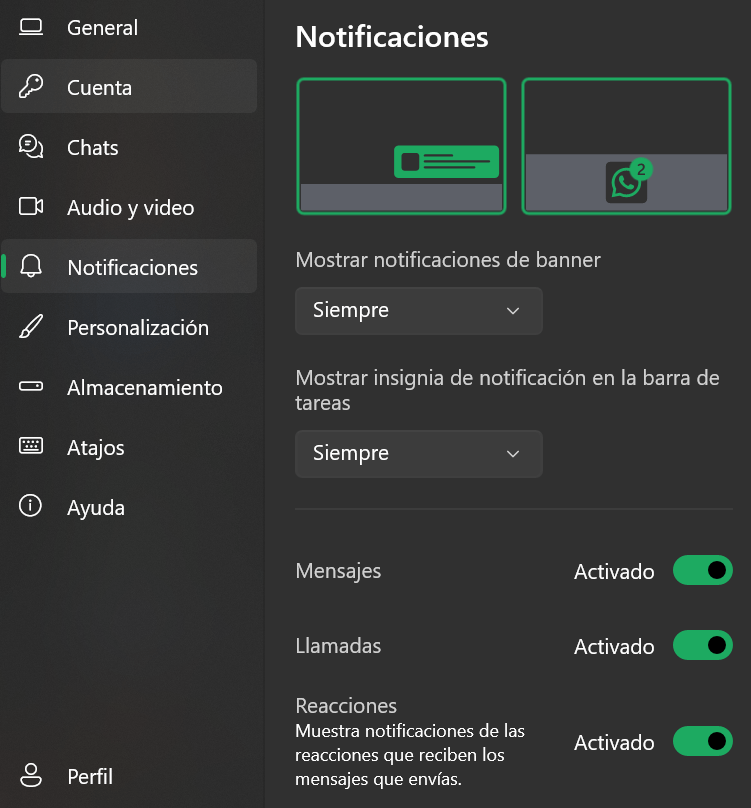
Task: Open Perfil at the sidebar bottom
Action: [x=89, y=776]
